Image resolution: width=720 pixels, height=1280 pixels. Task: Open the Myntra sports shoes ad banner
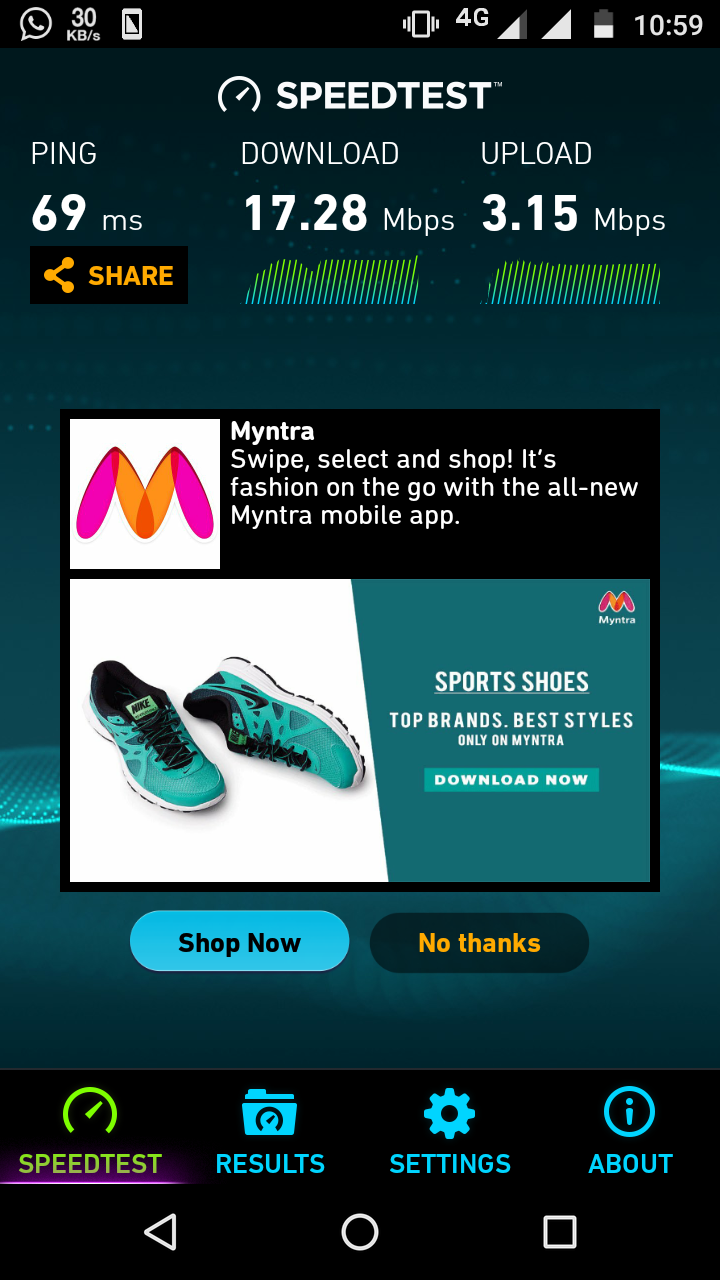(x=360, y=730)
